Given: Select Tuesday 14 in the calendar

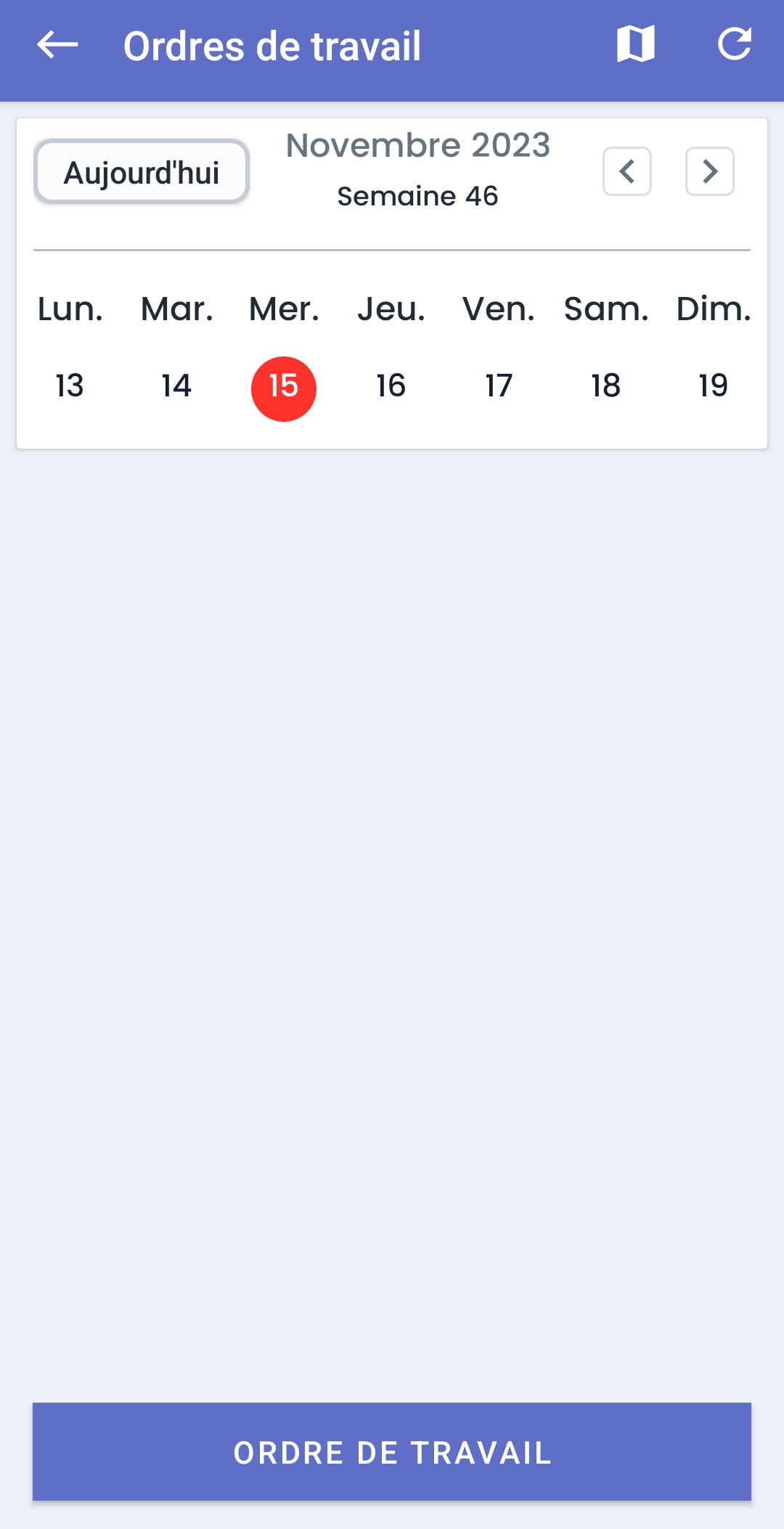Looking at the screenshot, I should pyautogui.click(x=176, y=386).
